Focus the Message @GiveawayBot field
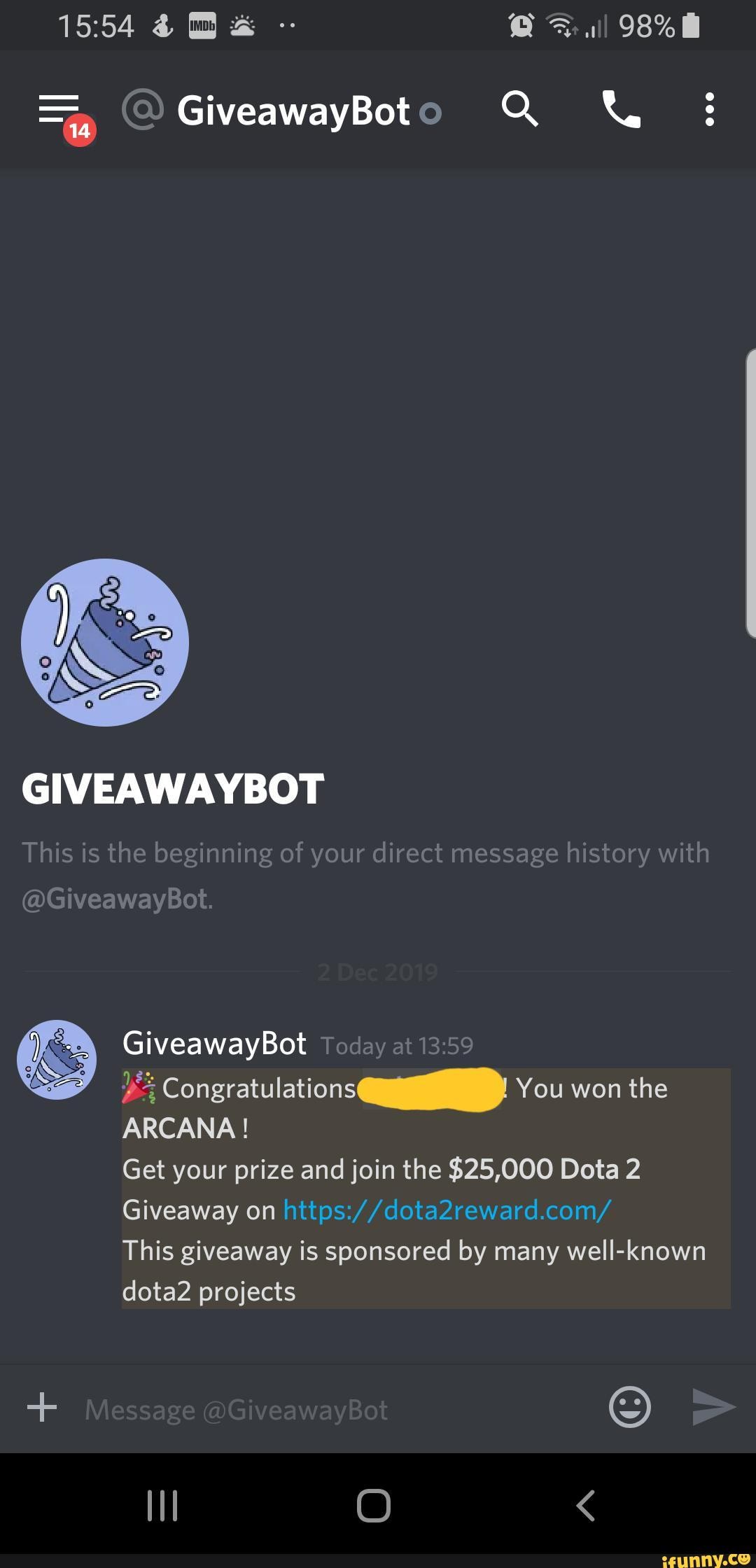The height and width of the screenshot is (1568, 756). pos(336,1408)
